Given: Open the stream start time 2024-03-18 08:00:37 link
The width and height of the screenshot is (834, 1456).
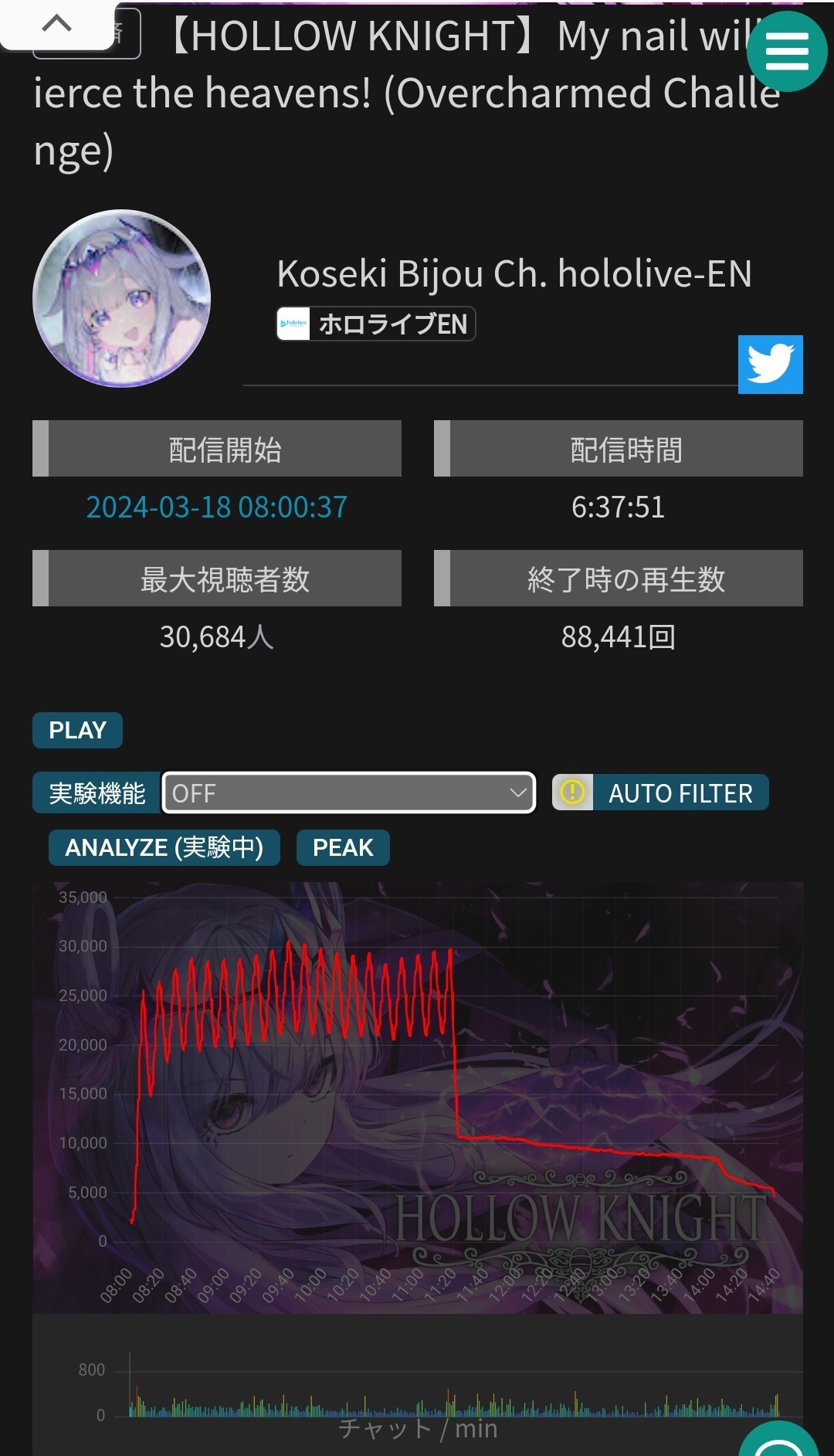Looking at the screenshot, I should (x=216, y=507).
